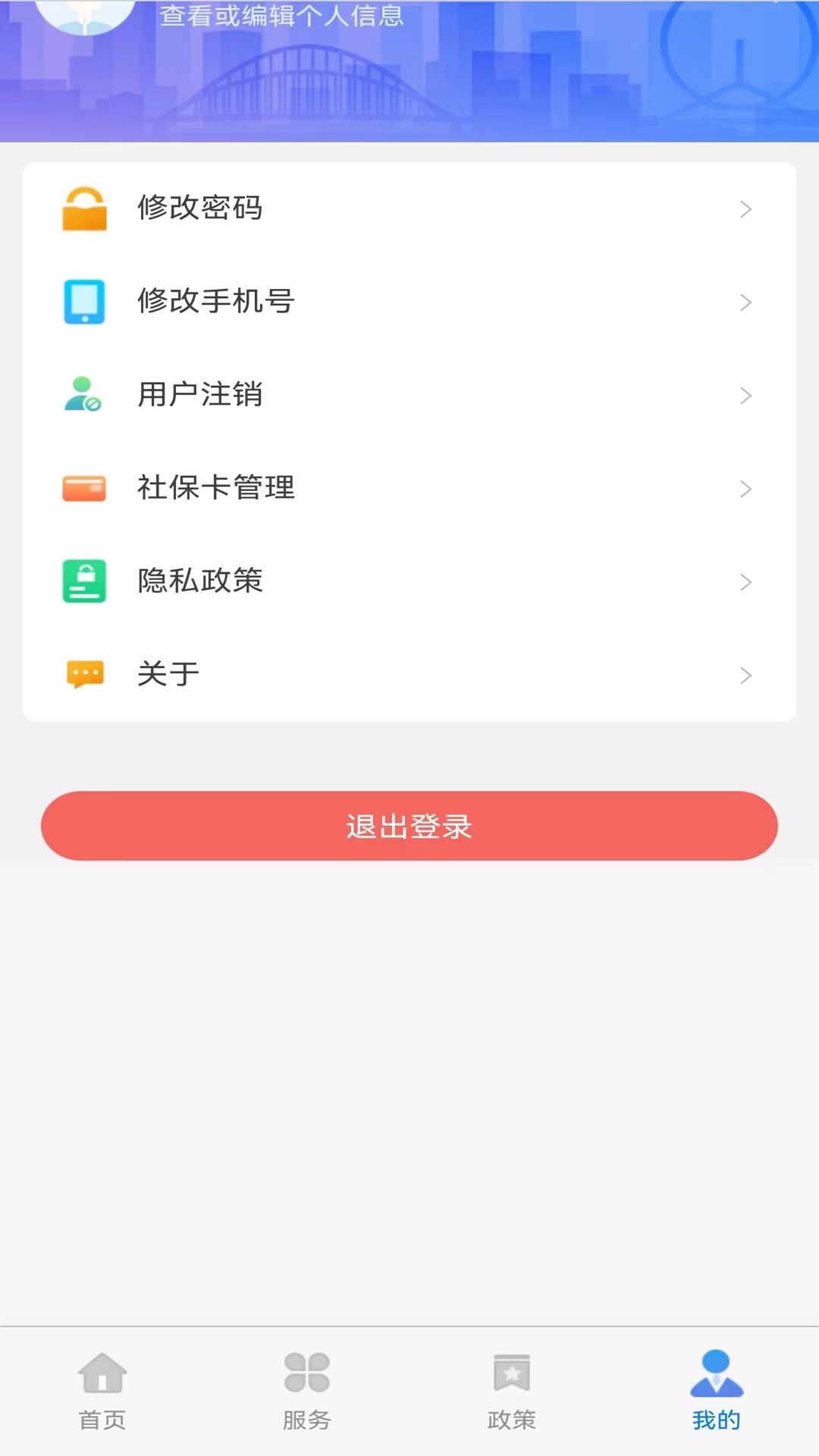Click the orange card icon for 社保卡管理
The height and width of the screenshot is (1456, 819).
point(83,488)
